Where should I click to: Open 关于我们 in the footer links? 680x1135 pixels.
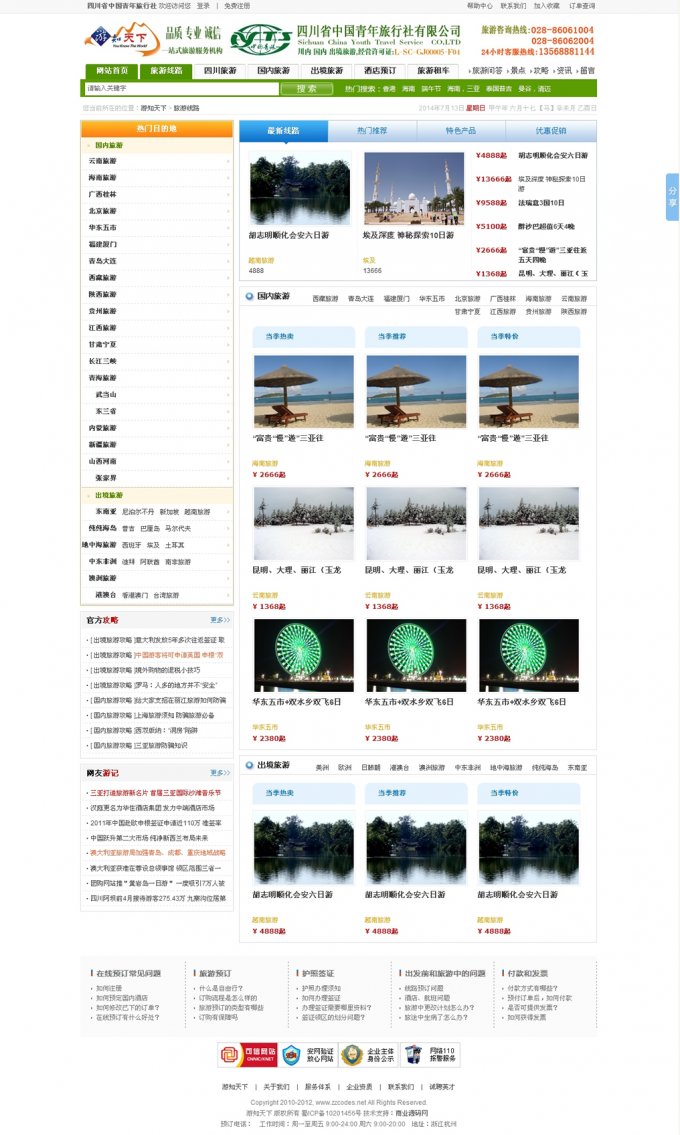[x=276, y=1087]
